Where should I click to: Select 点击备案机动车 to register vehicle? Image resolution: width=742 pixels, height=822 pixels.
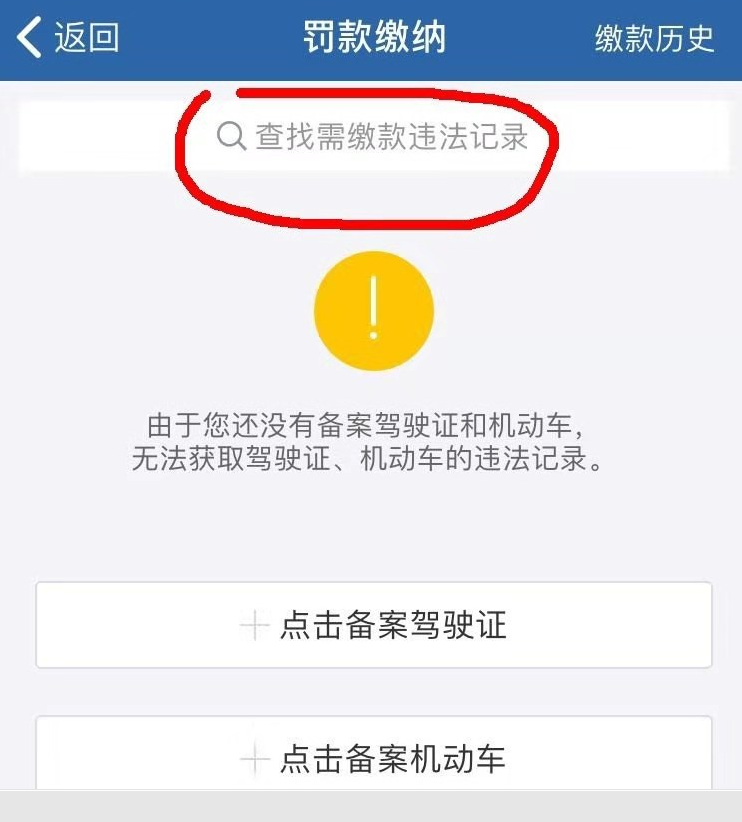coord(373,757)
